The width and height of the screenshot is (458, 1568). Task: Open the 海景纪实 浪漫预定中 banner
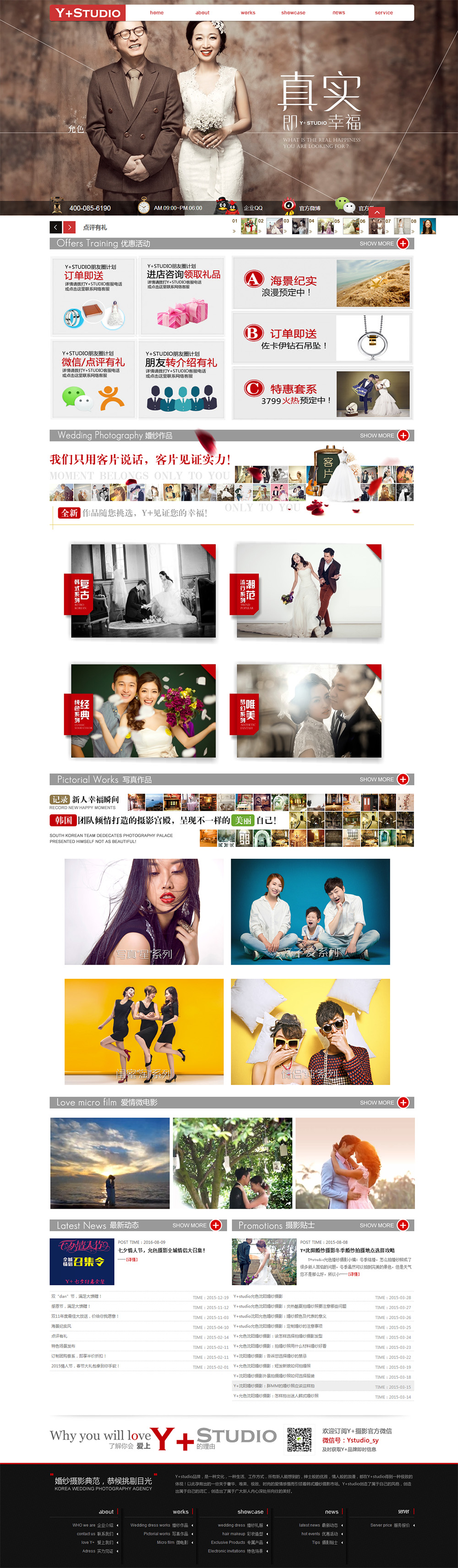[x=322, y=284]
